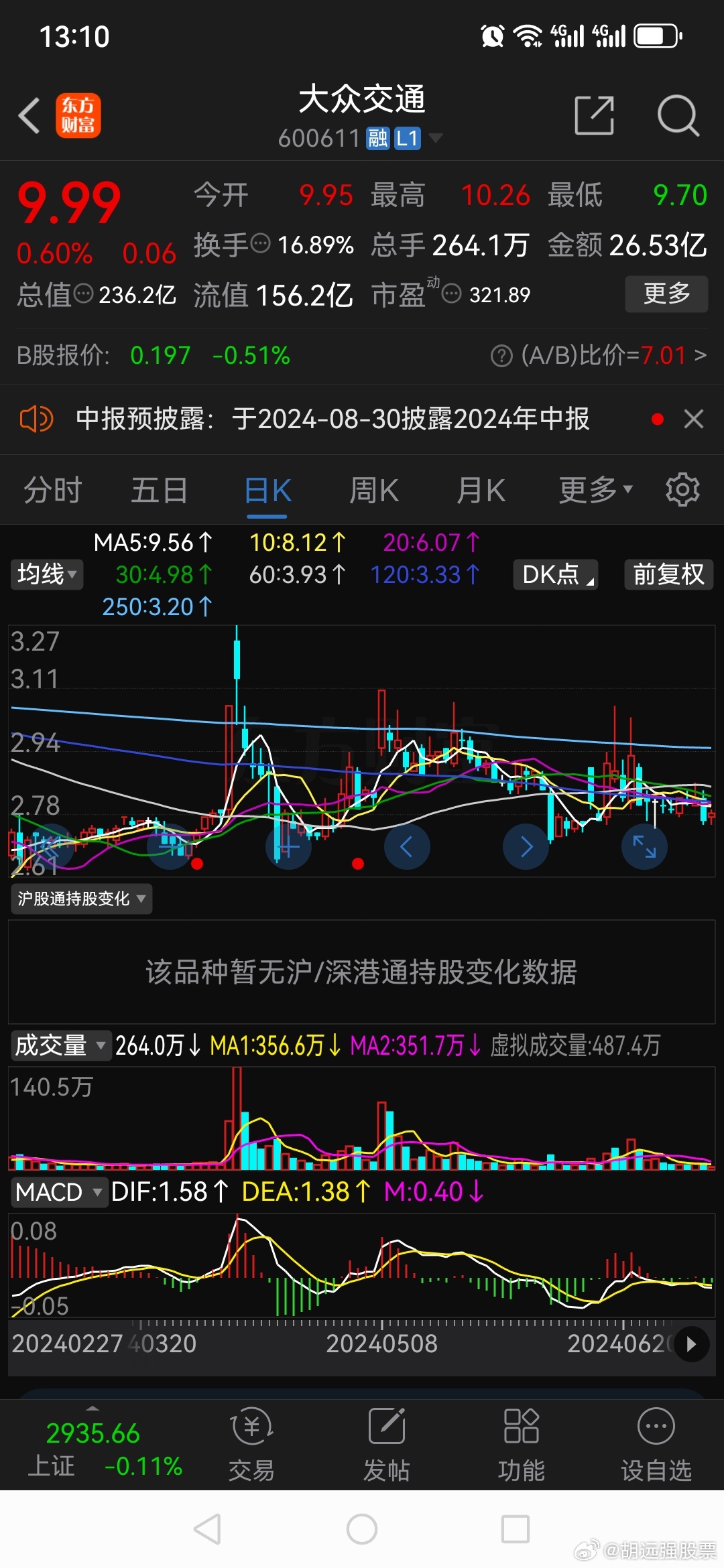Image resolution: width=724 pixels, height=1568 pixels.
Task: Open chart settings via the gear icon
Action: coord(682,489)
